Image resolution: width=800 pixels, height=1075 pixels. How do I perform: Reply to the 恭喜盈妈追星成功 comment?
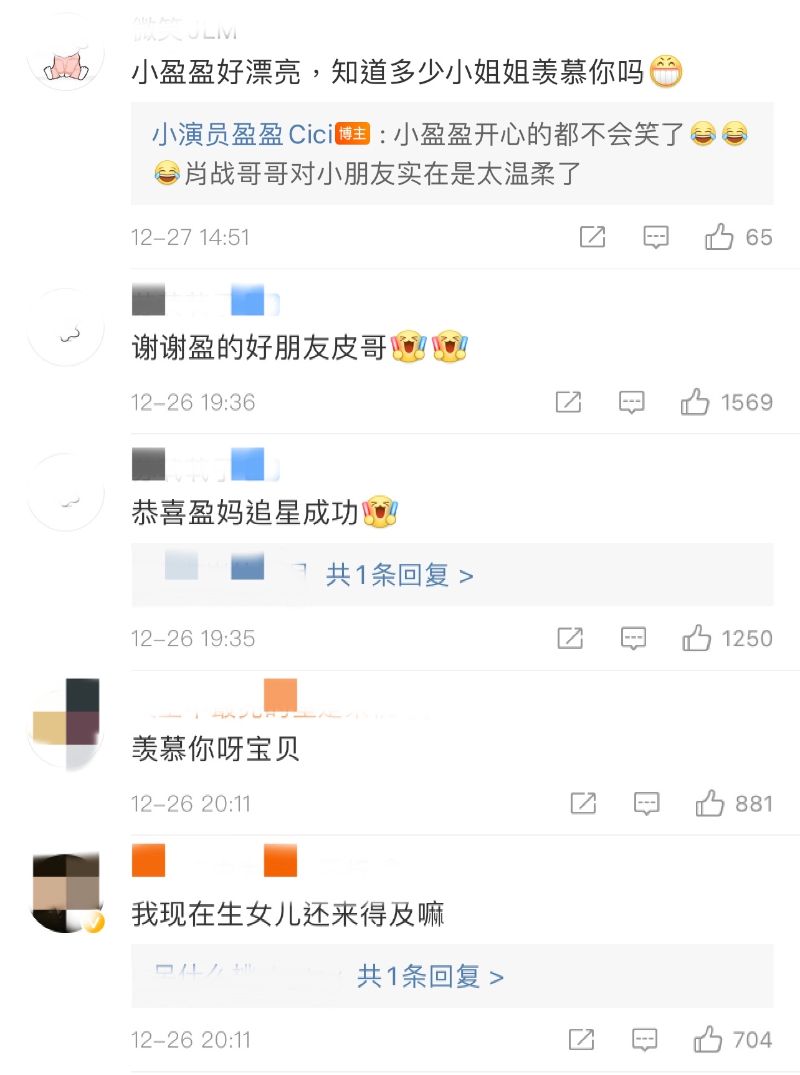[x=633, y=638]
